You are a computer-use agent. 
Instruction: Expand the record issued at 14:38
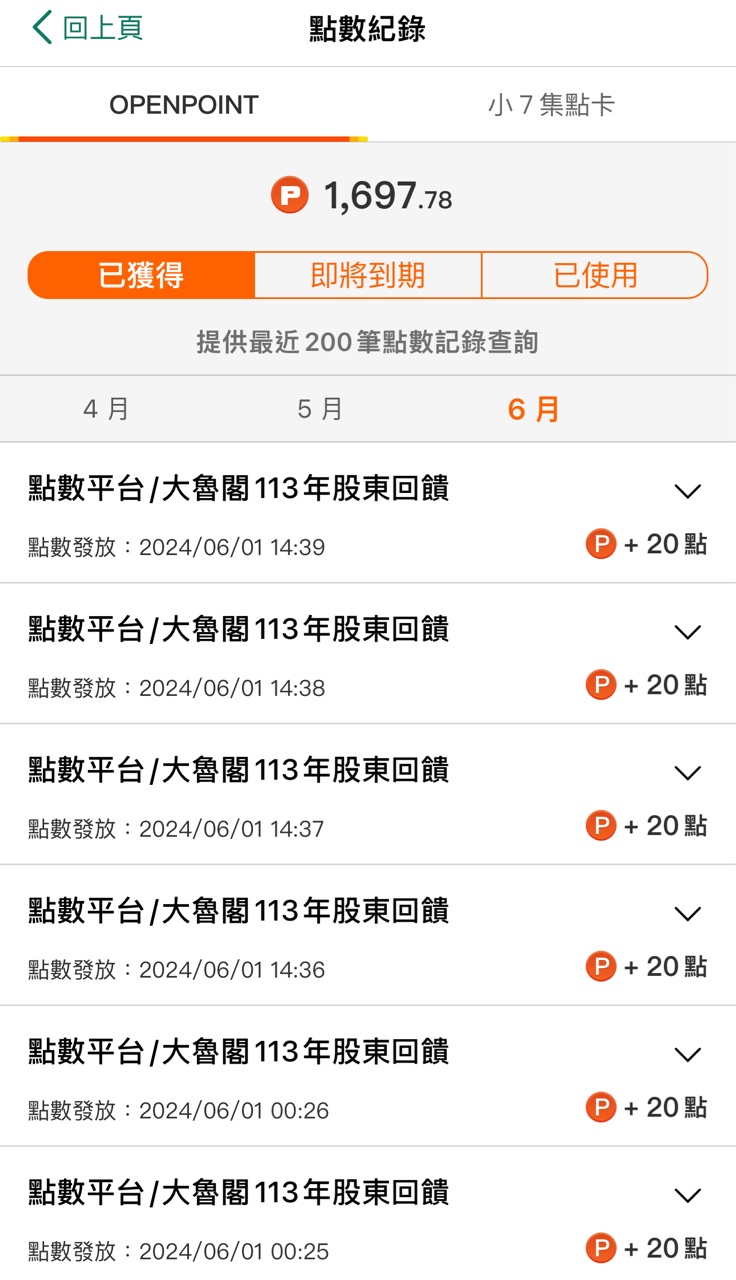click(687, 632)
